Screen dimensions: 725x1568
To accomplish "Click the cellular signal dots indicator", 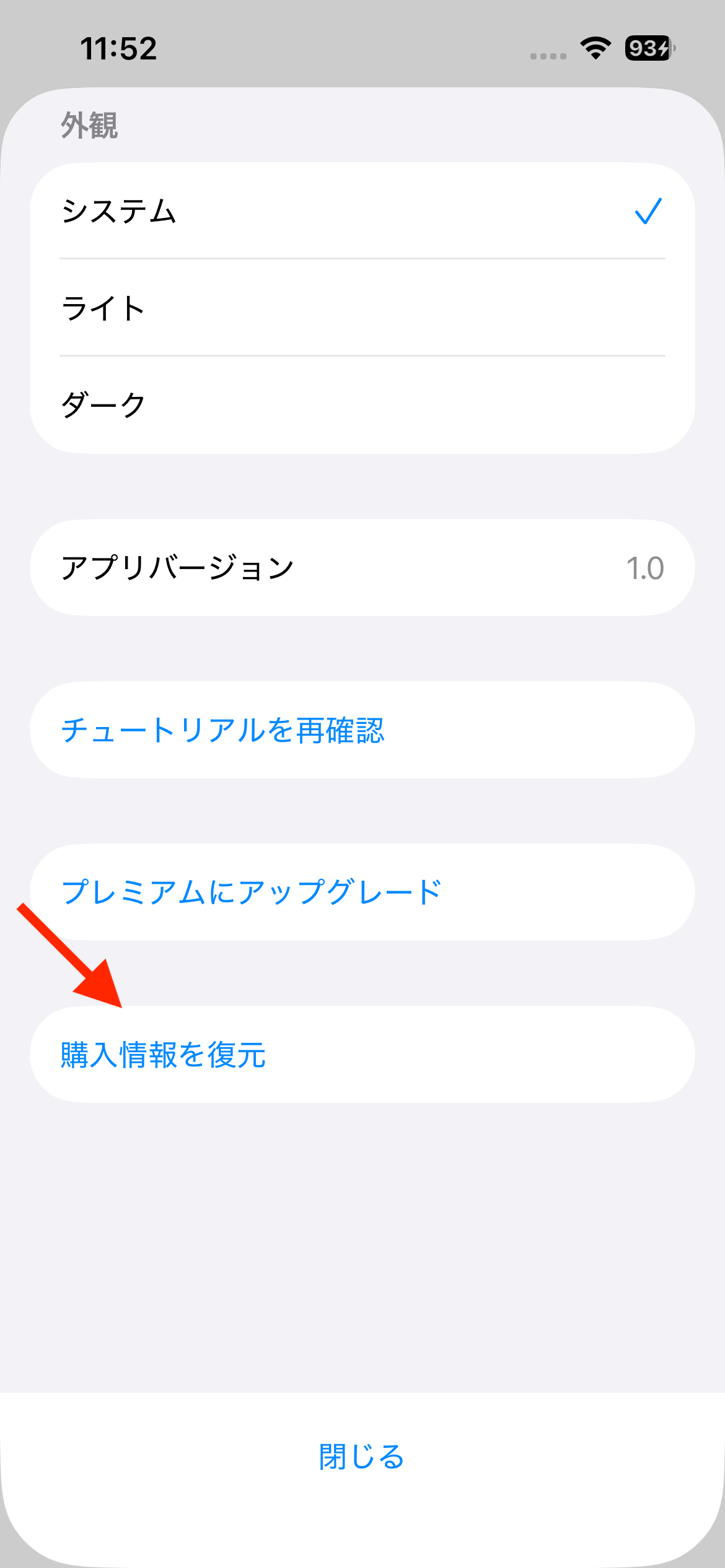I will (548, 54).
